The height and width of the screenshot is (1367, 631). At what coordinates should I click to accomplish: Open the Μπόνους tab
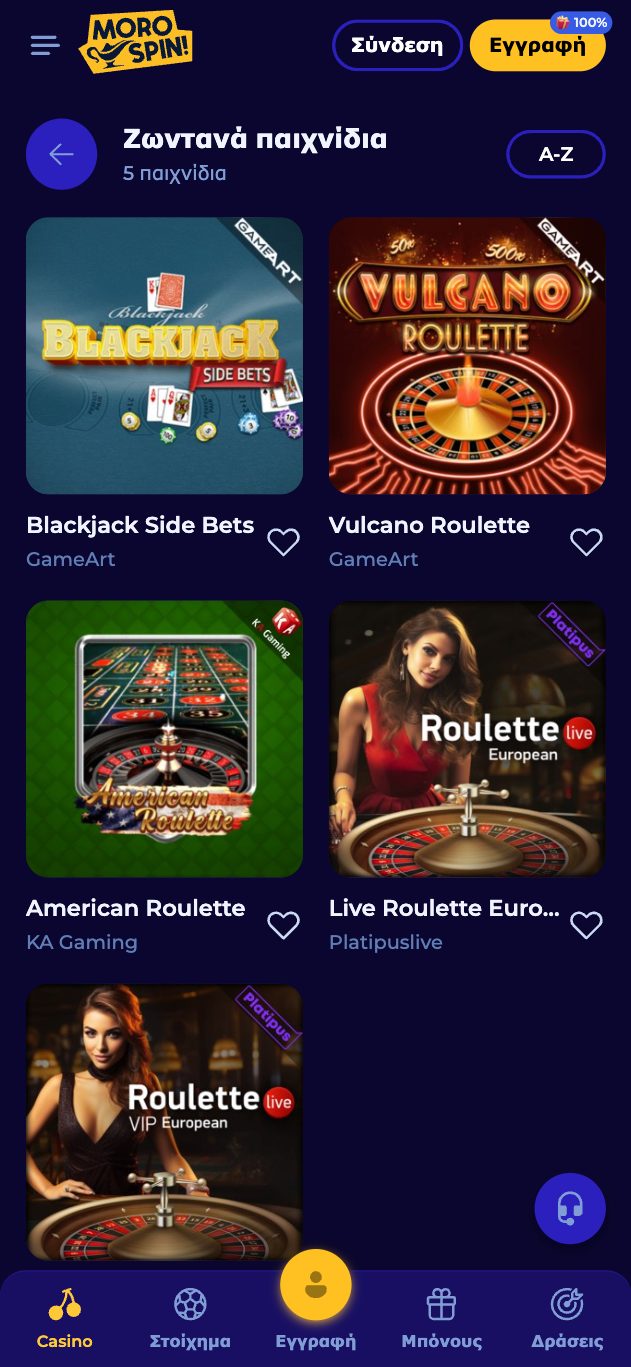(441, 1319)
